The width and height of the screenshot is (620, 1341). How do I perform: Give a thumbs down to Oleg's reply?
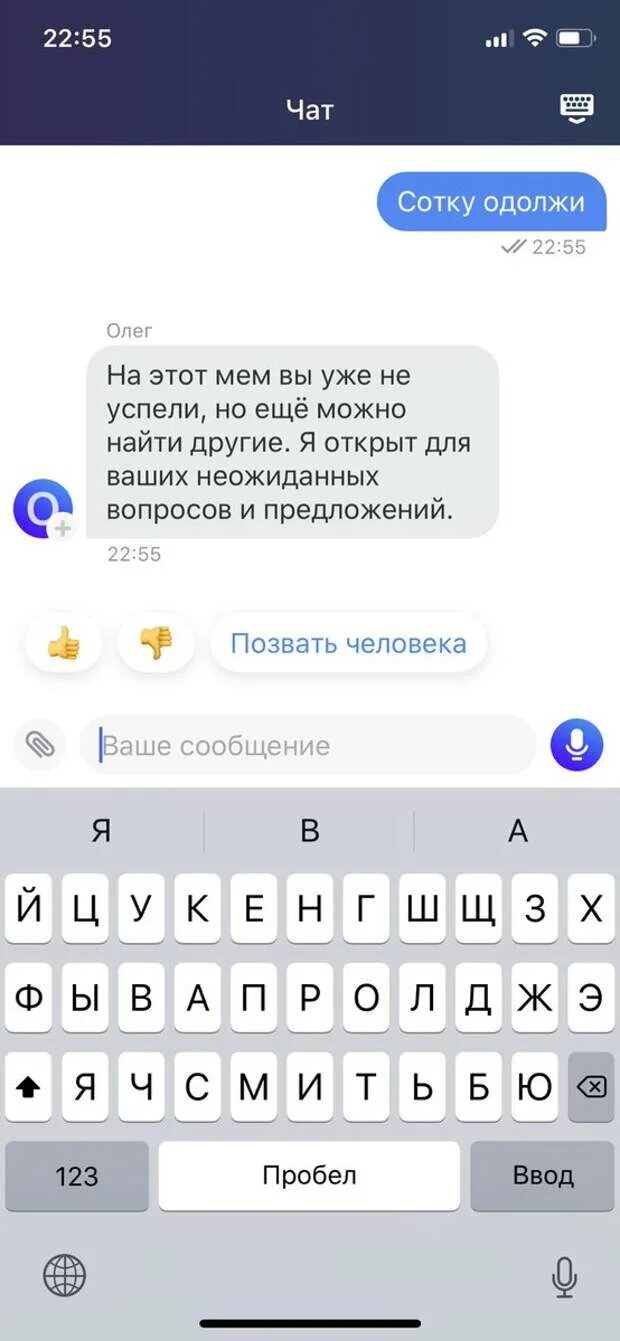(x=155, y=643)
